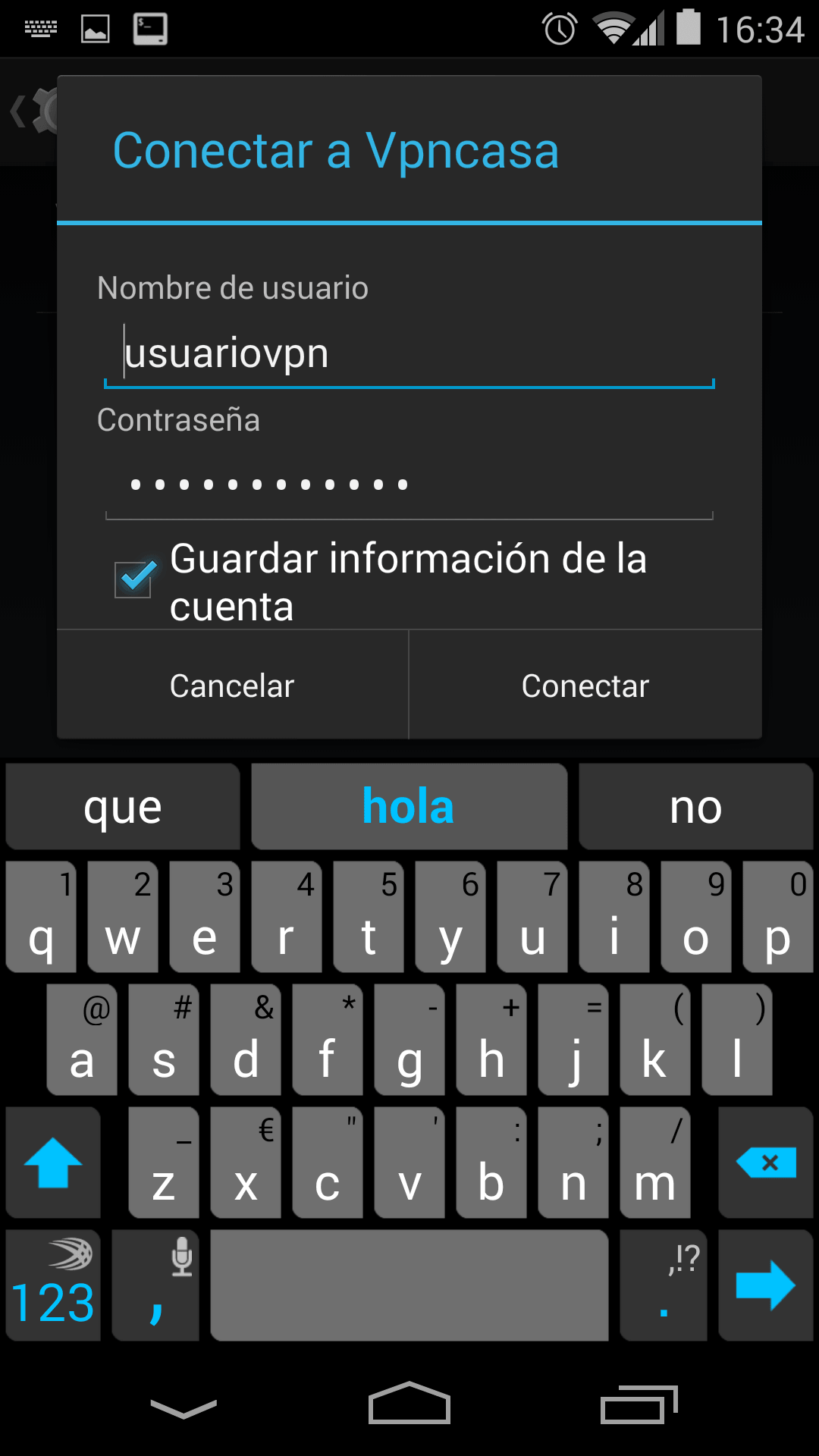Hit the keyboard backspace key
This screenshot has height=1456, width=819.
(x=766, y=1163)
